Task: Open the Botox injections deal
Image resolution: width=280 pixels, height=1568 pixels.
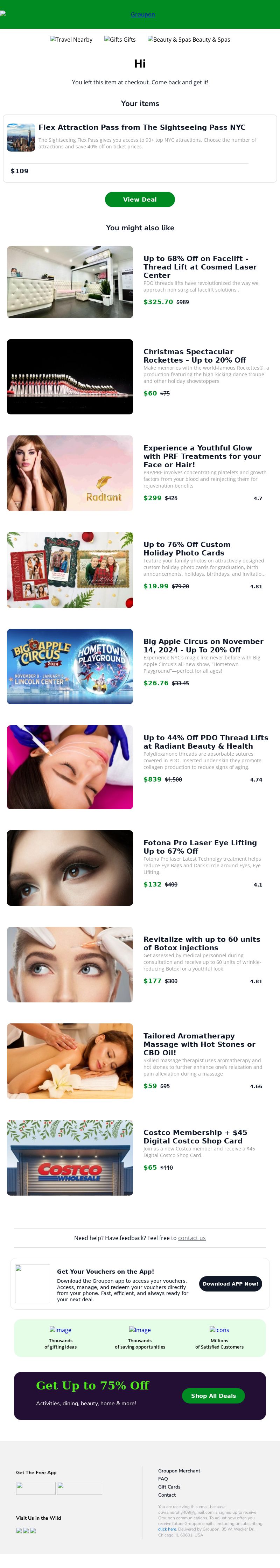Action: click(x=202, y=944)
